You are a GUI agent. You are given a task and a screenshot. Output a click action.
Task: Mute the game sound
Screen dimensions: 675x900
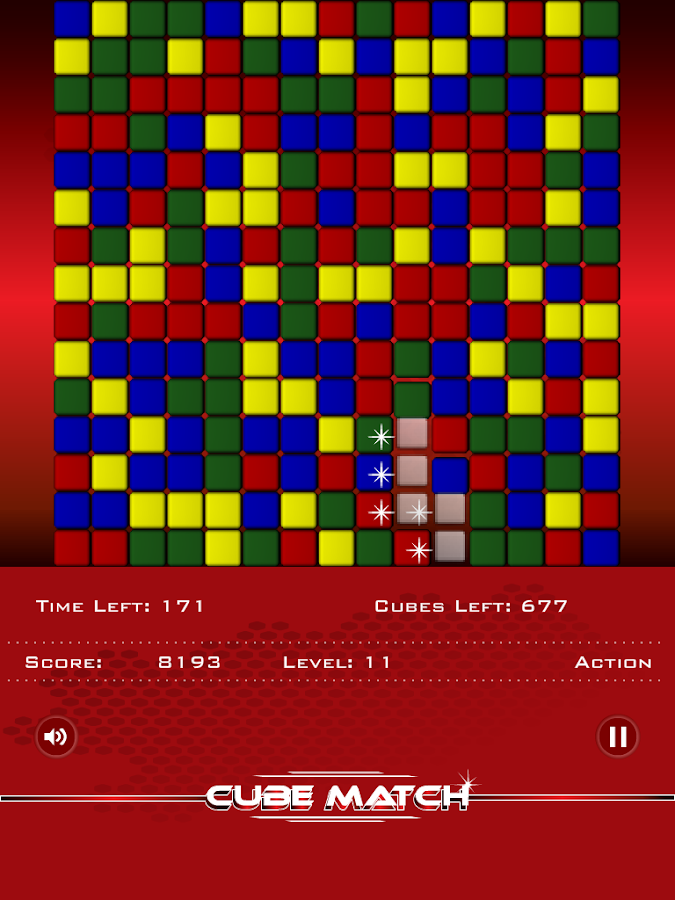click(x=56, y=737)
